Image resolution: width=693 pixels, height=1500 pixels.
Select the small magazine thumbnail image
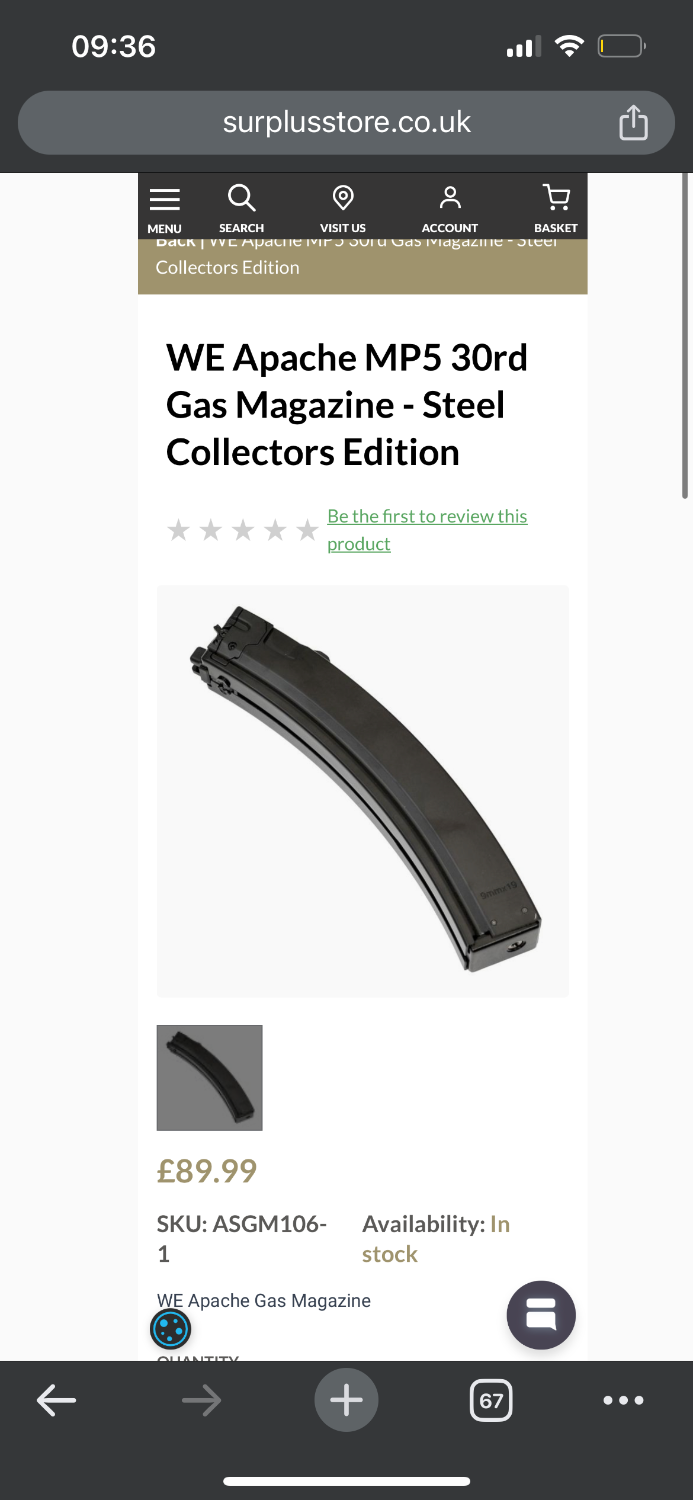(210, 1078)
